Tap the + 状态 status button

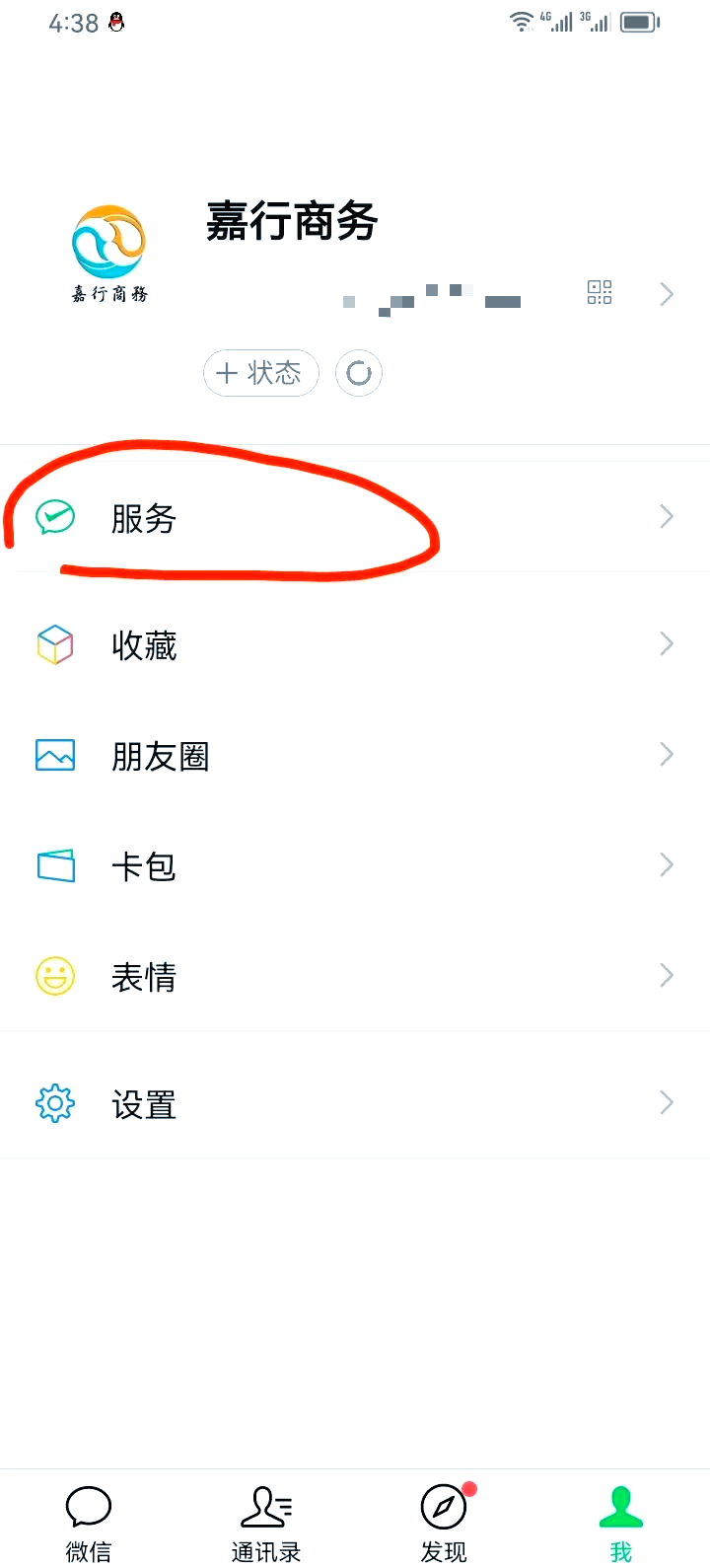coord(260,373)
